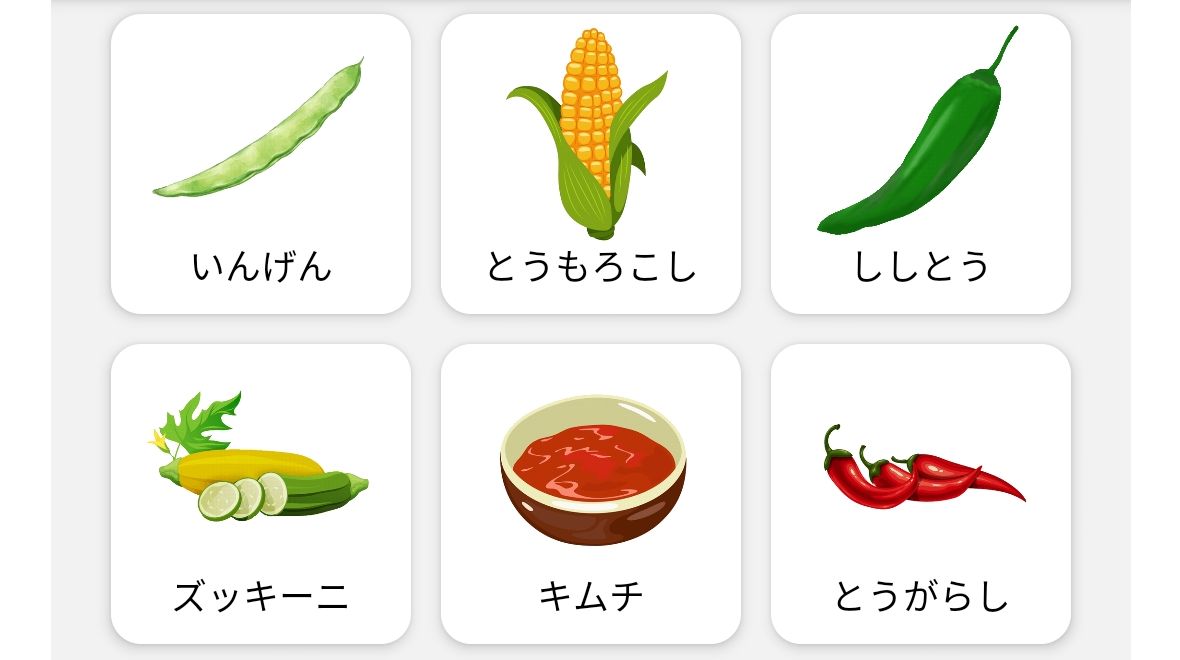The width and height of the screenshot is (1180, 660).
Task: Choose the ズッキーニ zucchini card
Action: [x=260, y=494]
